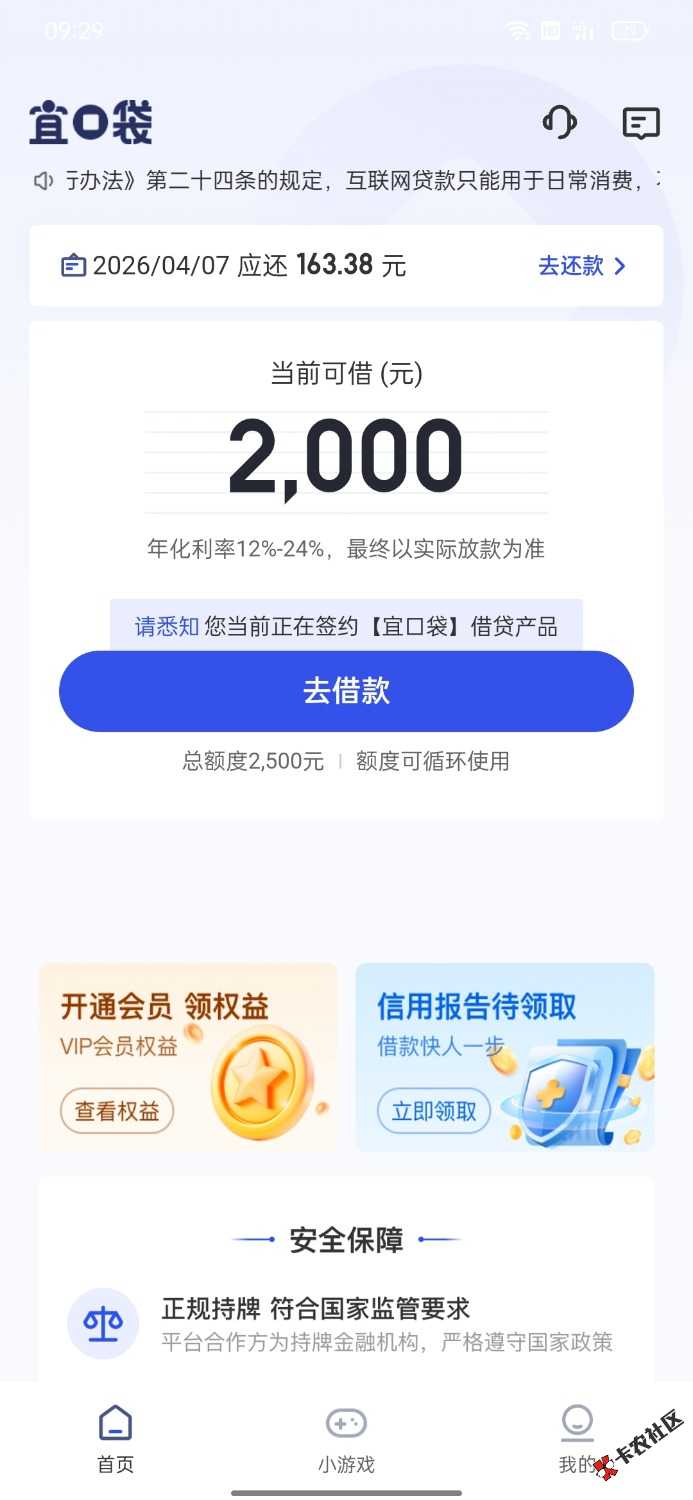Tap 立即领取 button
Image resolution: width=693 pixels, height=1500 pixels.
click(x=434, y=1111)
